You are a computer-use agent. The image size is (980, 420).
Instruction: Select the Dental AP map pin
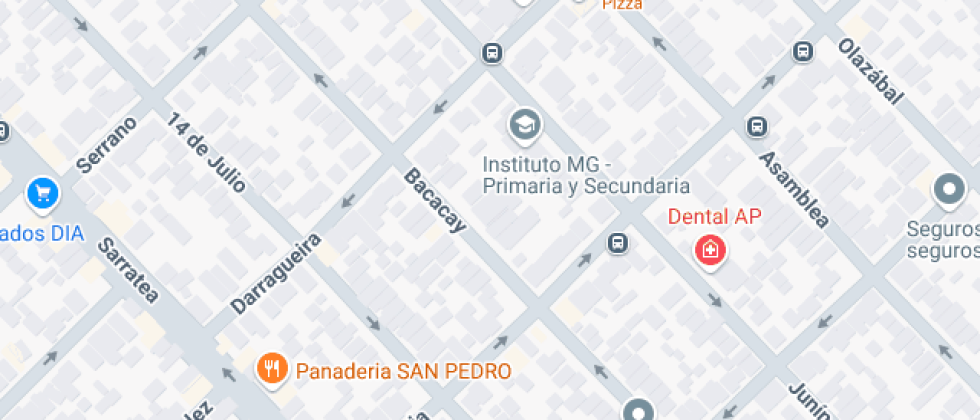pos(711,251)
